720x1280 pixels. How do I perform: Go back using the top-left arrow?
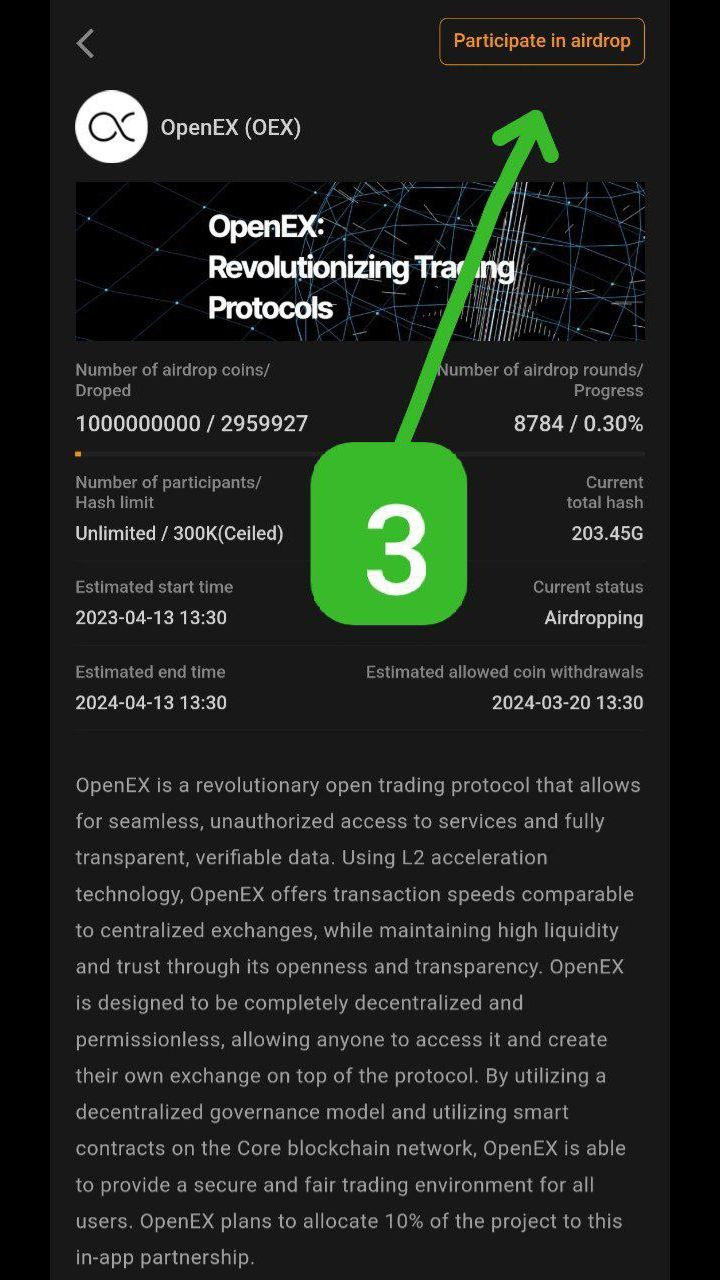86,43
